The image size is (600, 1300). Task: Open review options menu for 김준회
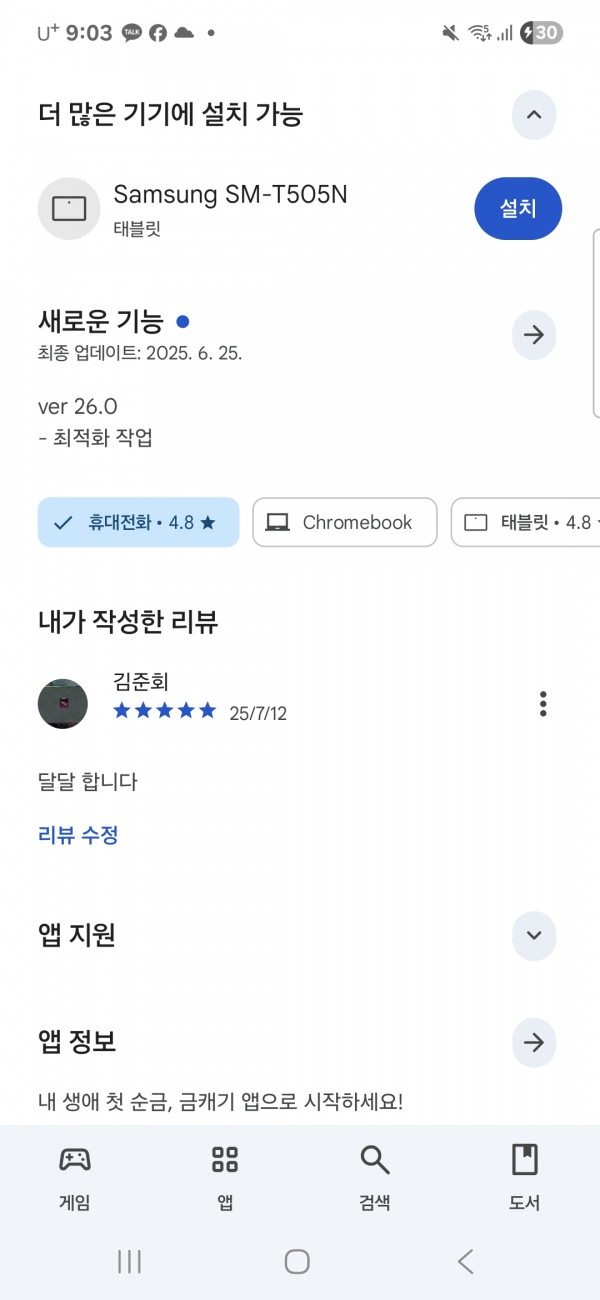543,704
